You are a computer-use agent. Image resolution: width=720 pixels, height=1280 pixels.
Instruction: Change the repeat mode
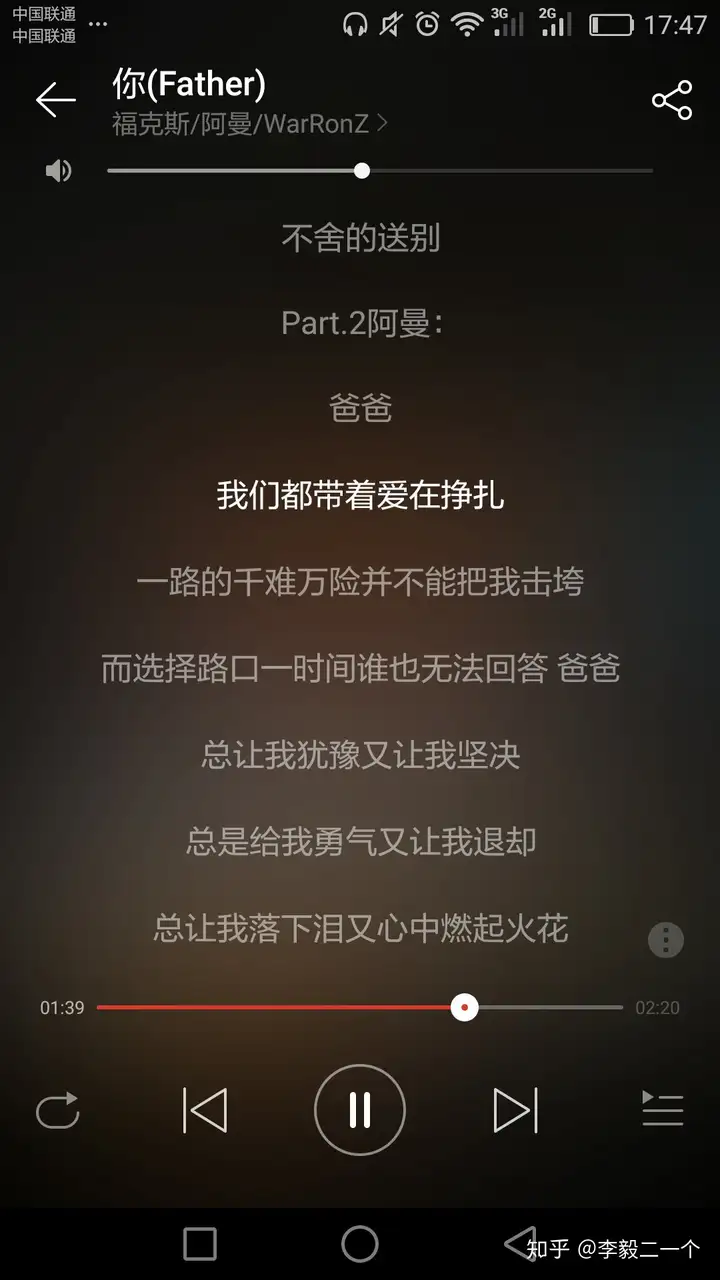58,1110
